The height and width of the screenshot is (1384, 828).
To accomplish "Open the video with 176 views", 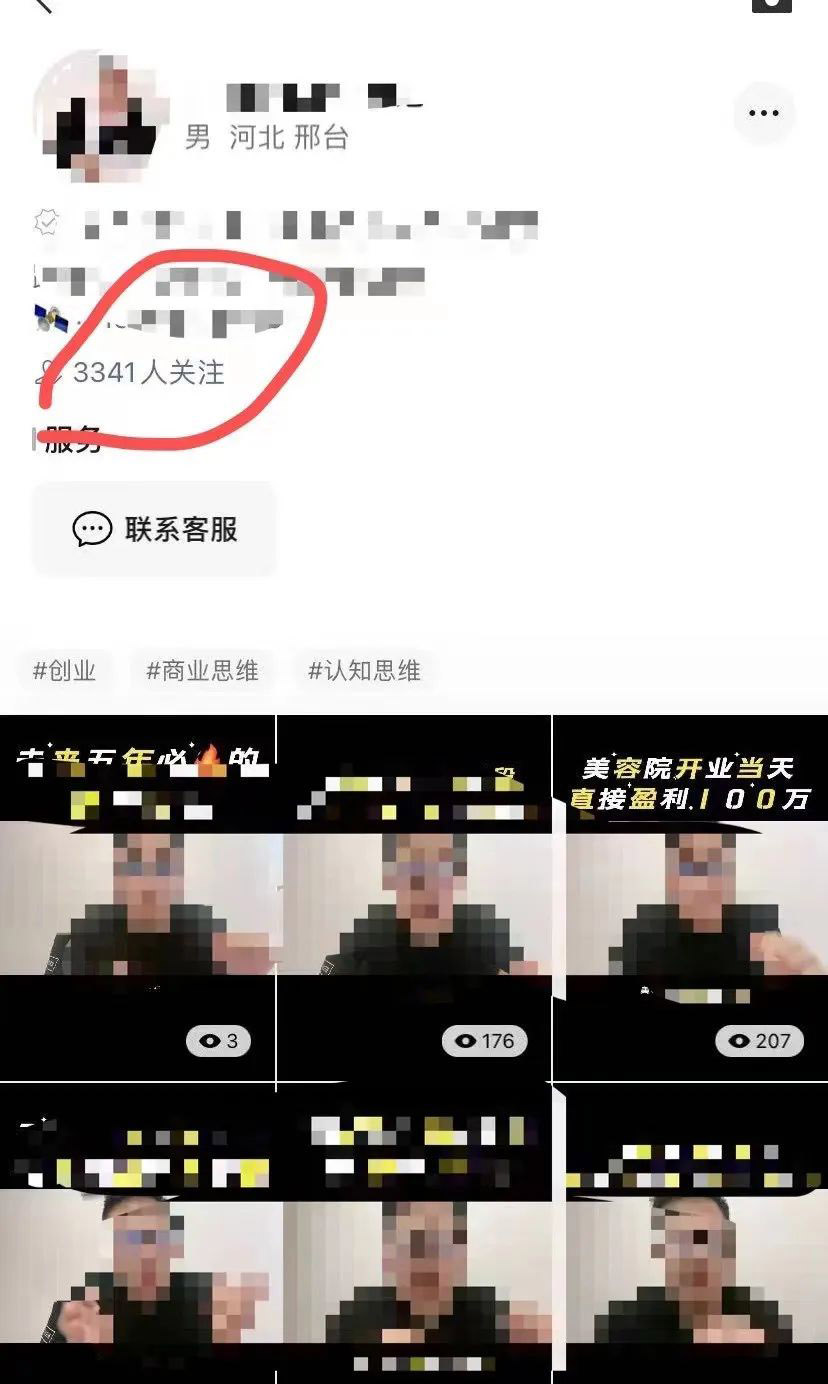I will 414,900.
